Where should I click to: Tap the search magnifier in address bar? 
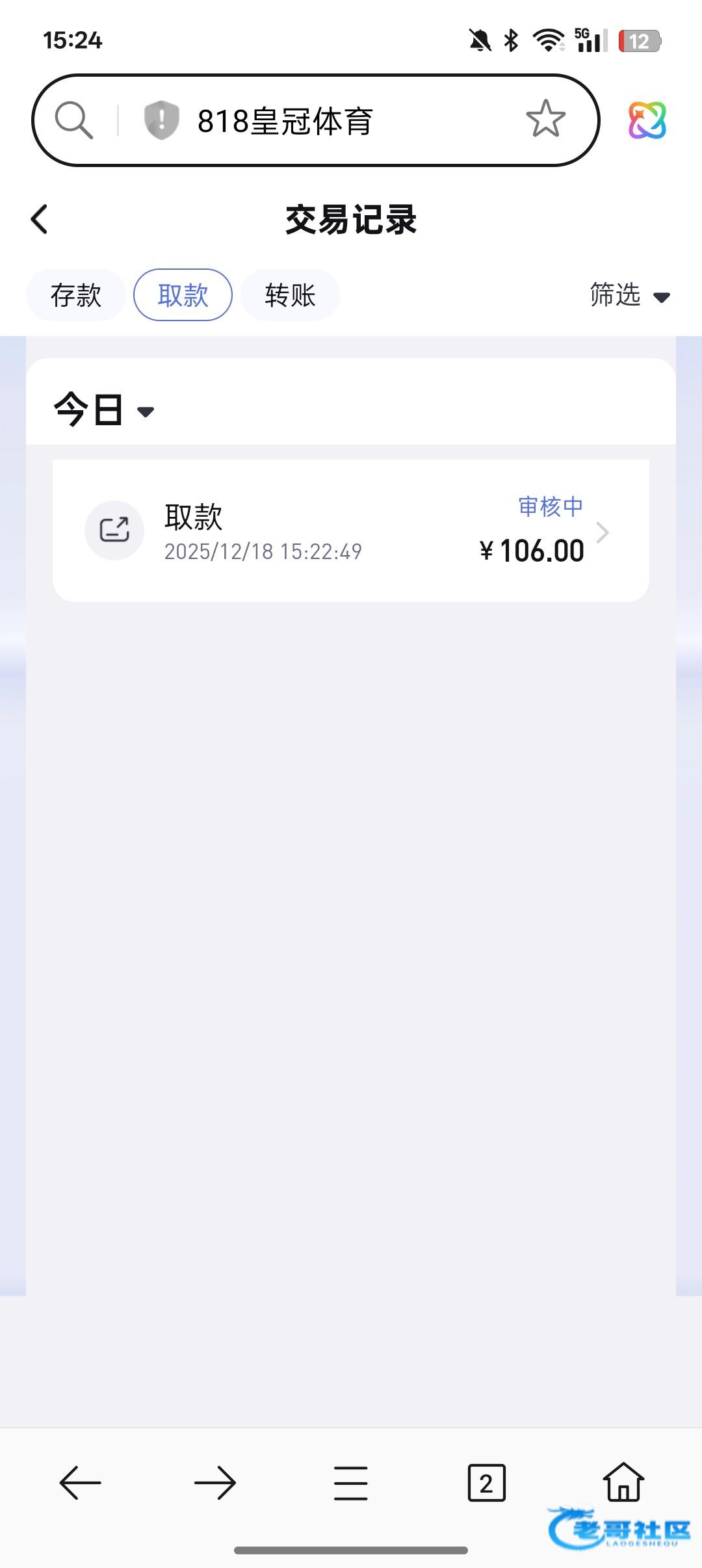(x=73, y=120)
